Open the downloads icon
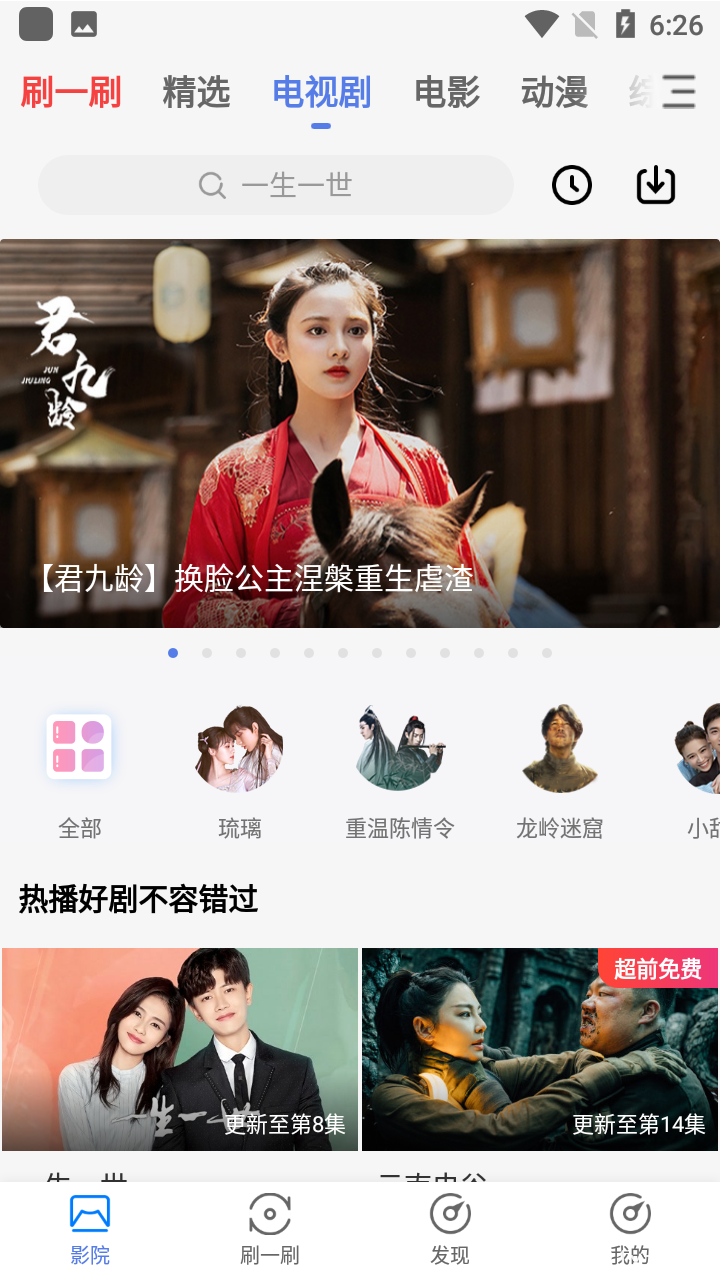 click(x=656, y=185)
